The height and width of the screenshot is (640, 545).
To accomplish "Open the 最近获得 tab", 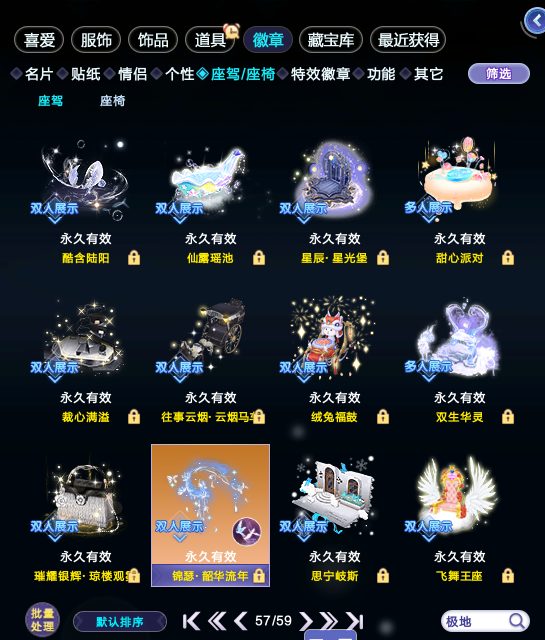I will click(x=408, y=40).
